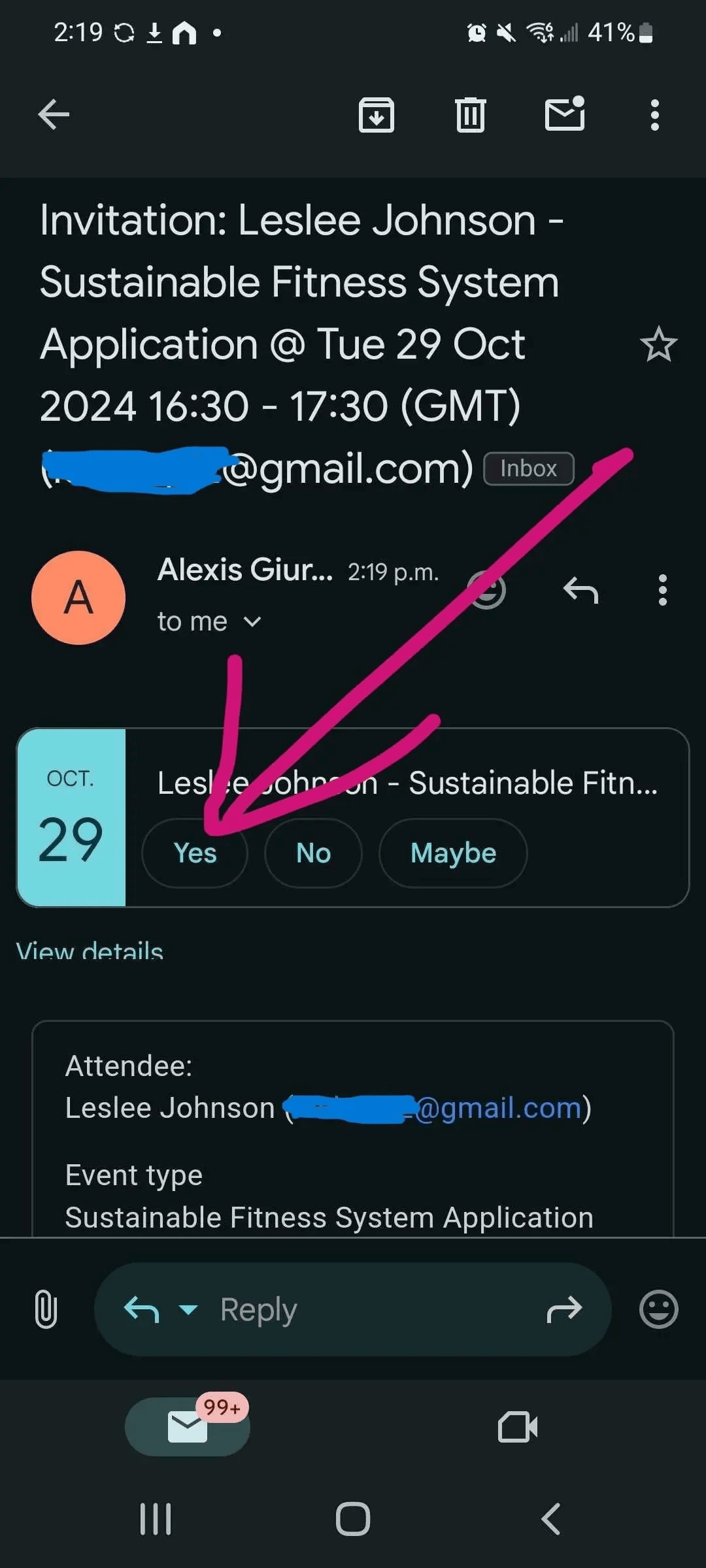Forward the email using the forward arrow

[x=564, y=1309]
